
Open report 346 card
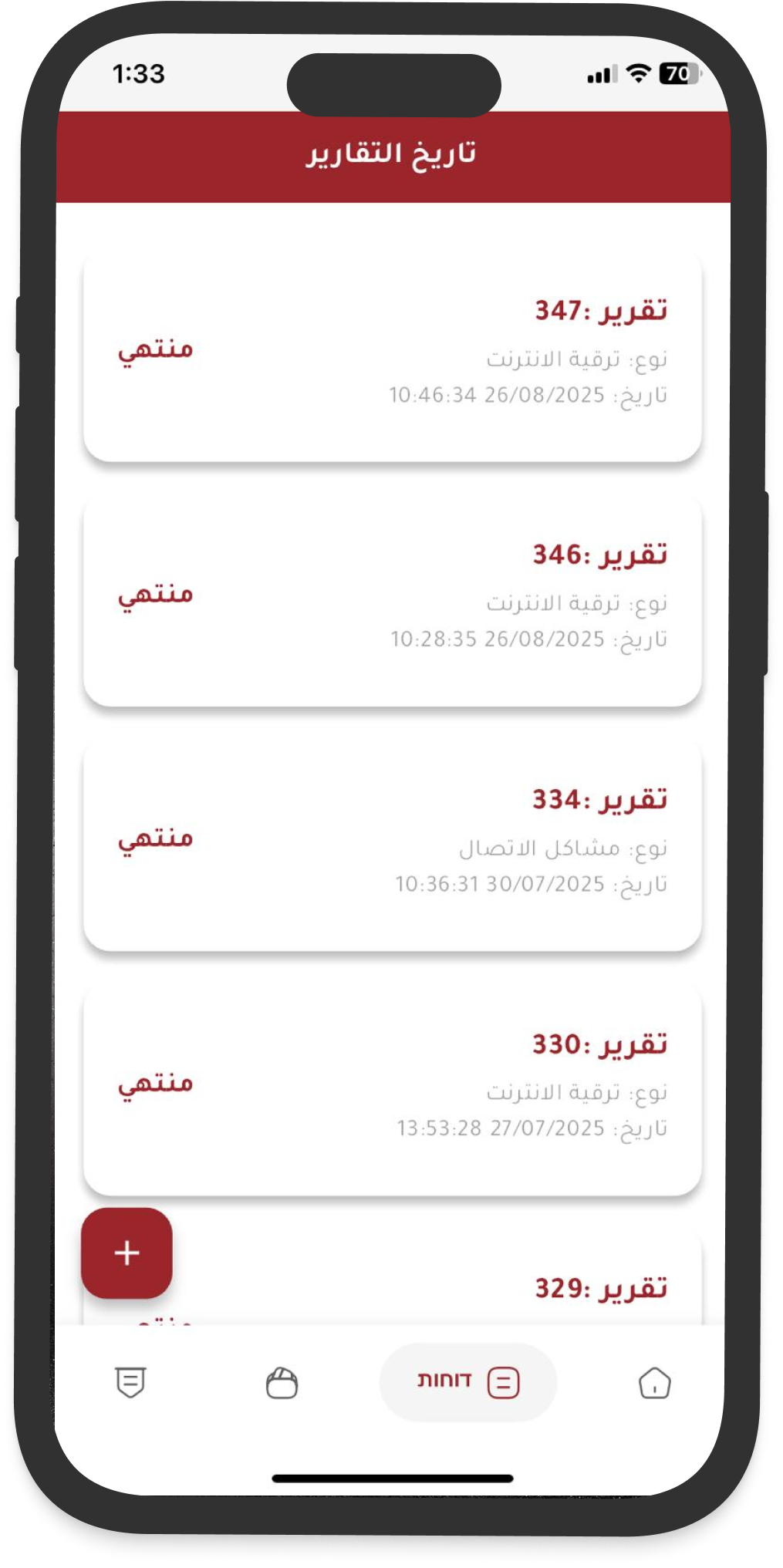tap(392, 601)
